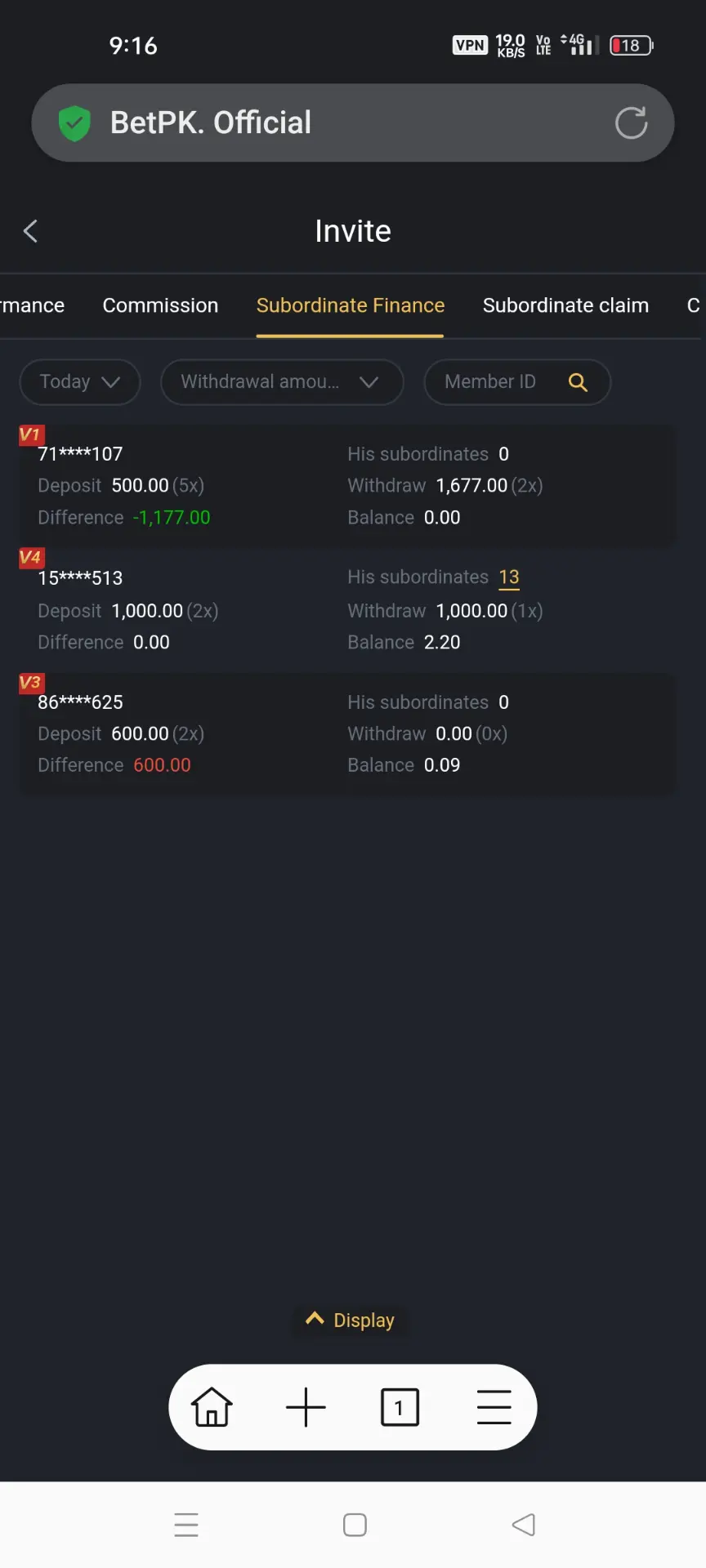
Task: Switch to the Commission tab
Action: click(160, 305)
